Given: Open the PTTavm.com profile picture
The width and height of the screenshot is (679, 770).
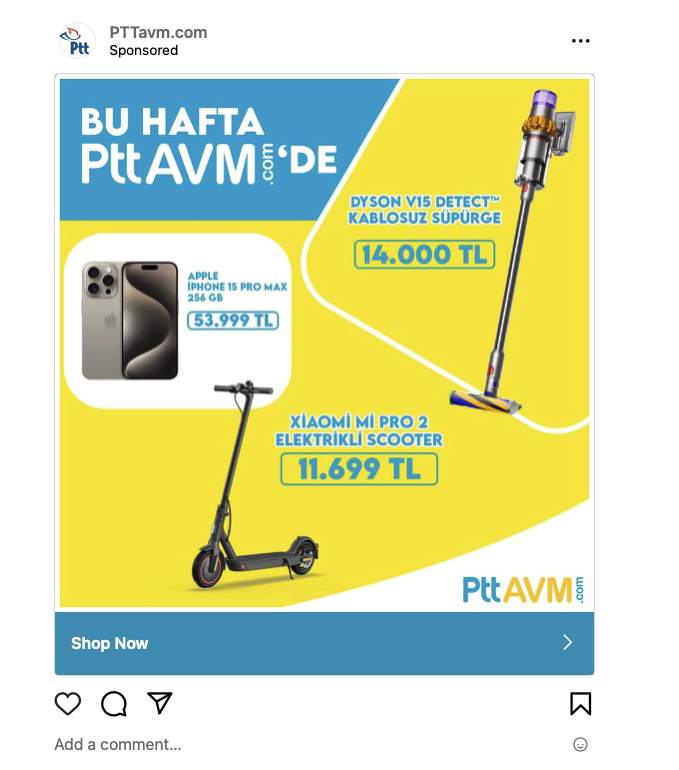Looking at the screenshot, I should pos(77,41).
